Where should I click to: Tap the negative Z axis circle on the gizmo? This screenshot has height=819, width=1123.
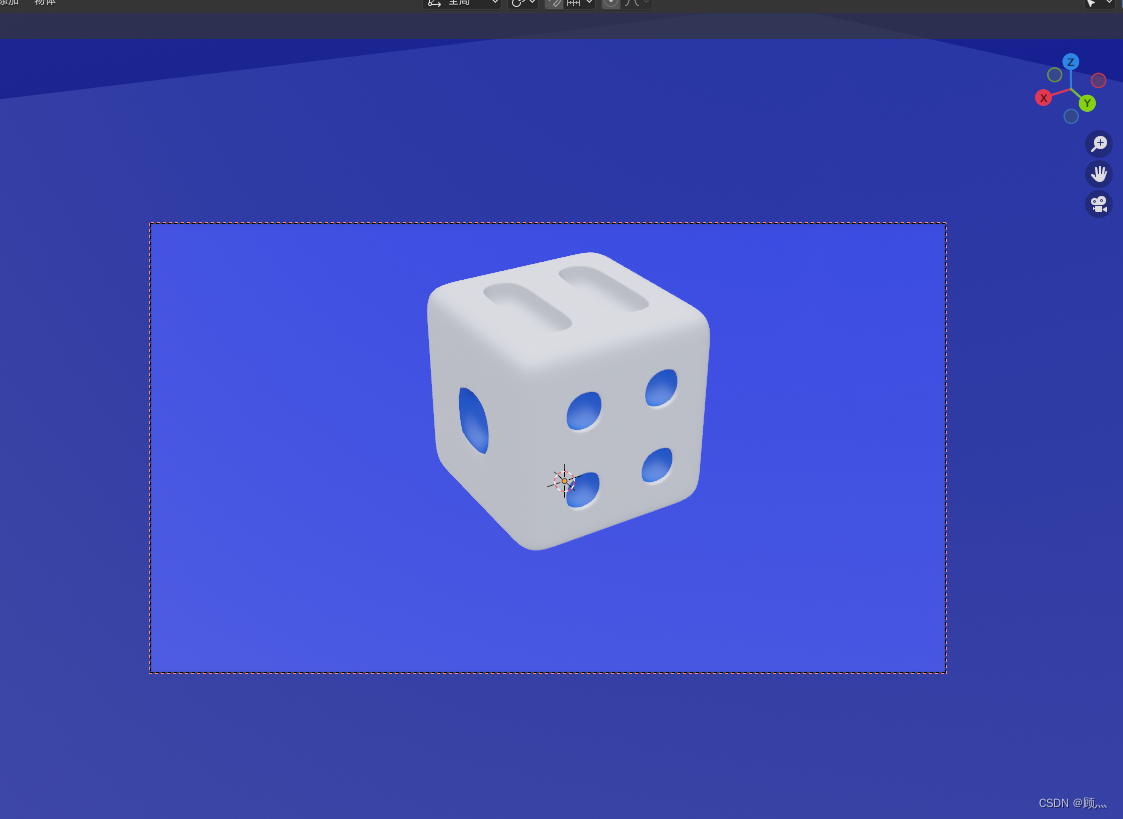(1071, 116)
